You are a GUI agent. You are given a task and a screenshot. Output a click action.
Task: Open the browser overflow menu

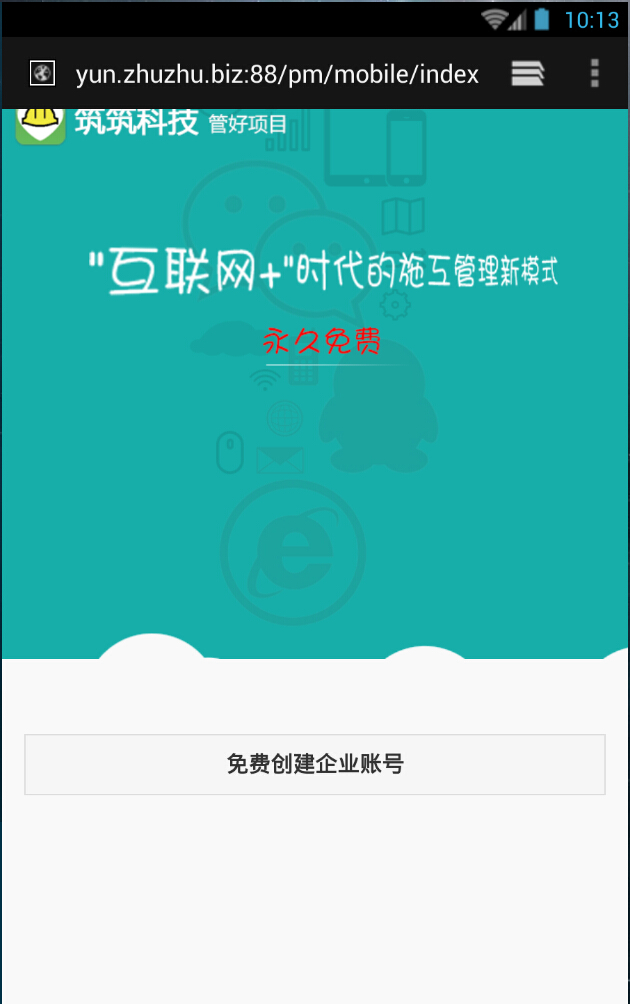tap(595, 73)
